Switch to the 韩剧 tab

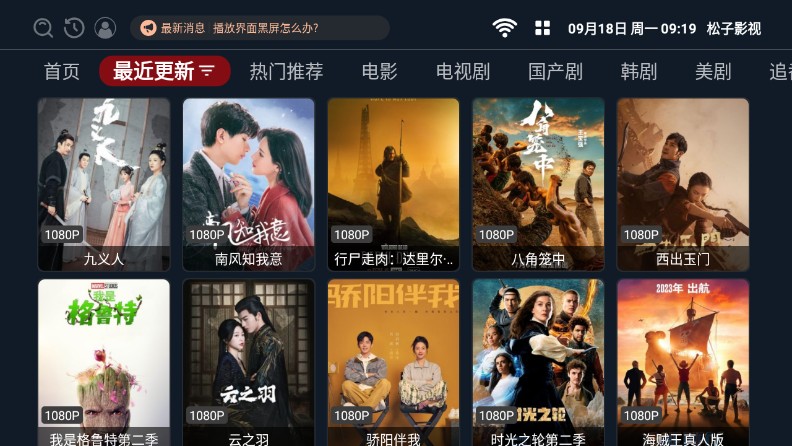[638, 71]
